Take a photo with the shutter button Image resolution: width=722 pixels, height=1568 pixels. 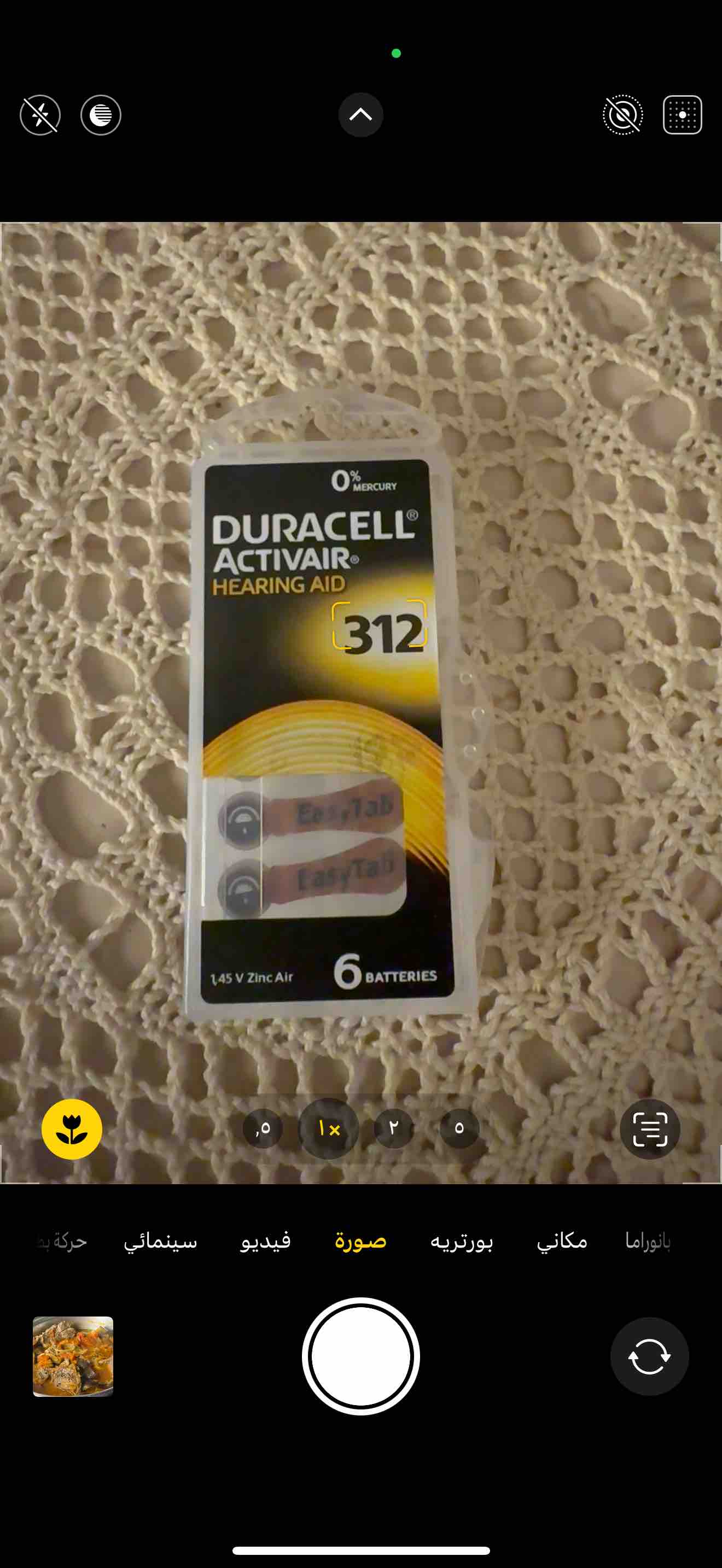coord(360,1356)
